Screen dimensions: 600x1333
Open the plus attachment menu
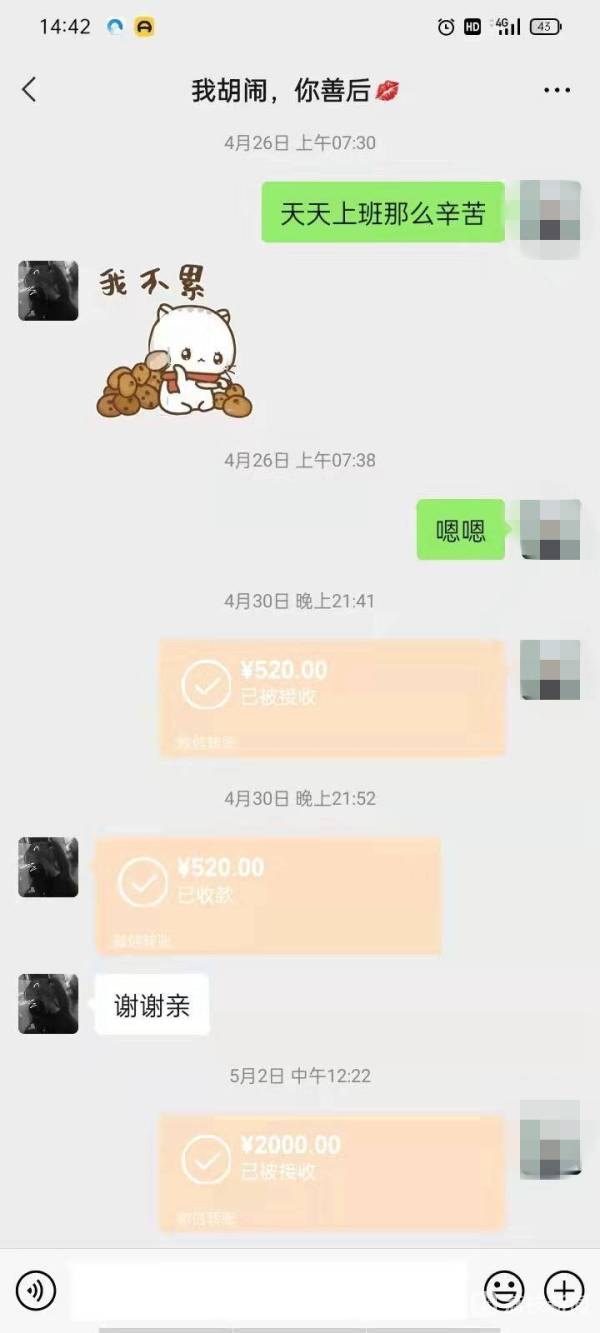(563, 1289)
